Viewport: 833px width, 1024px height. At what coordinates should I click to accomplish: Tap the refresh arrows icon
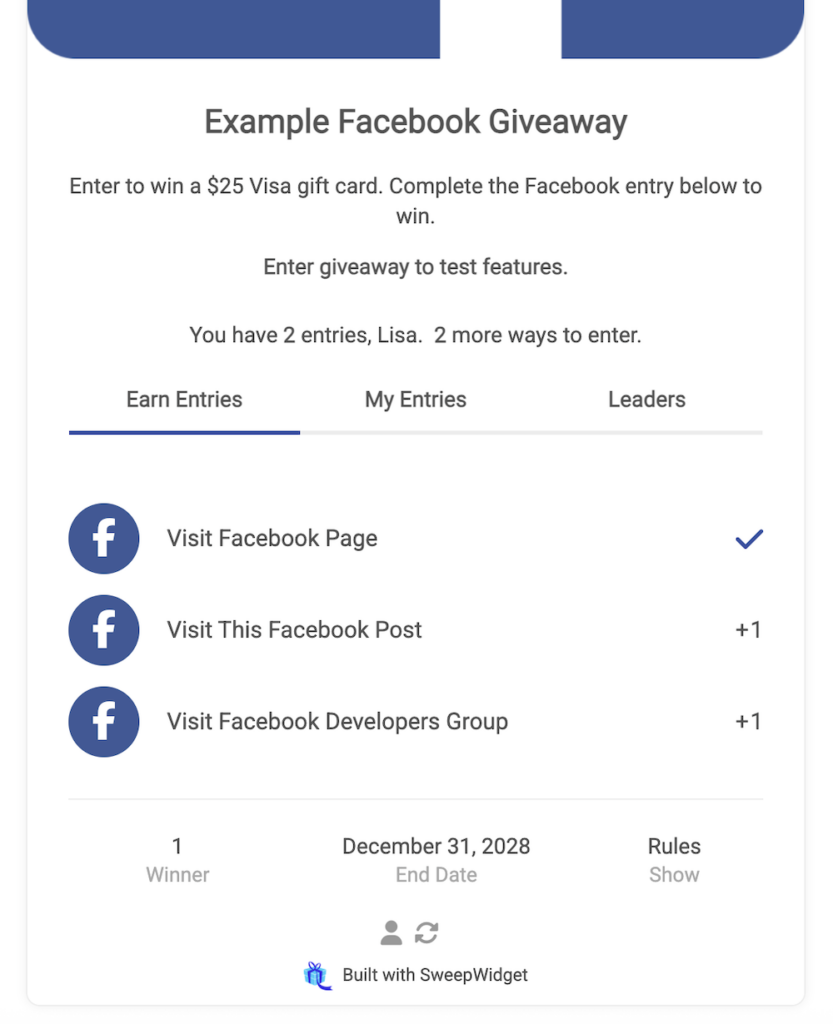427,933
